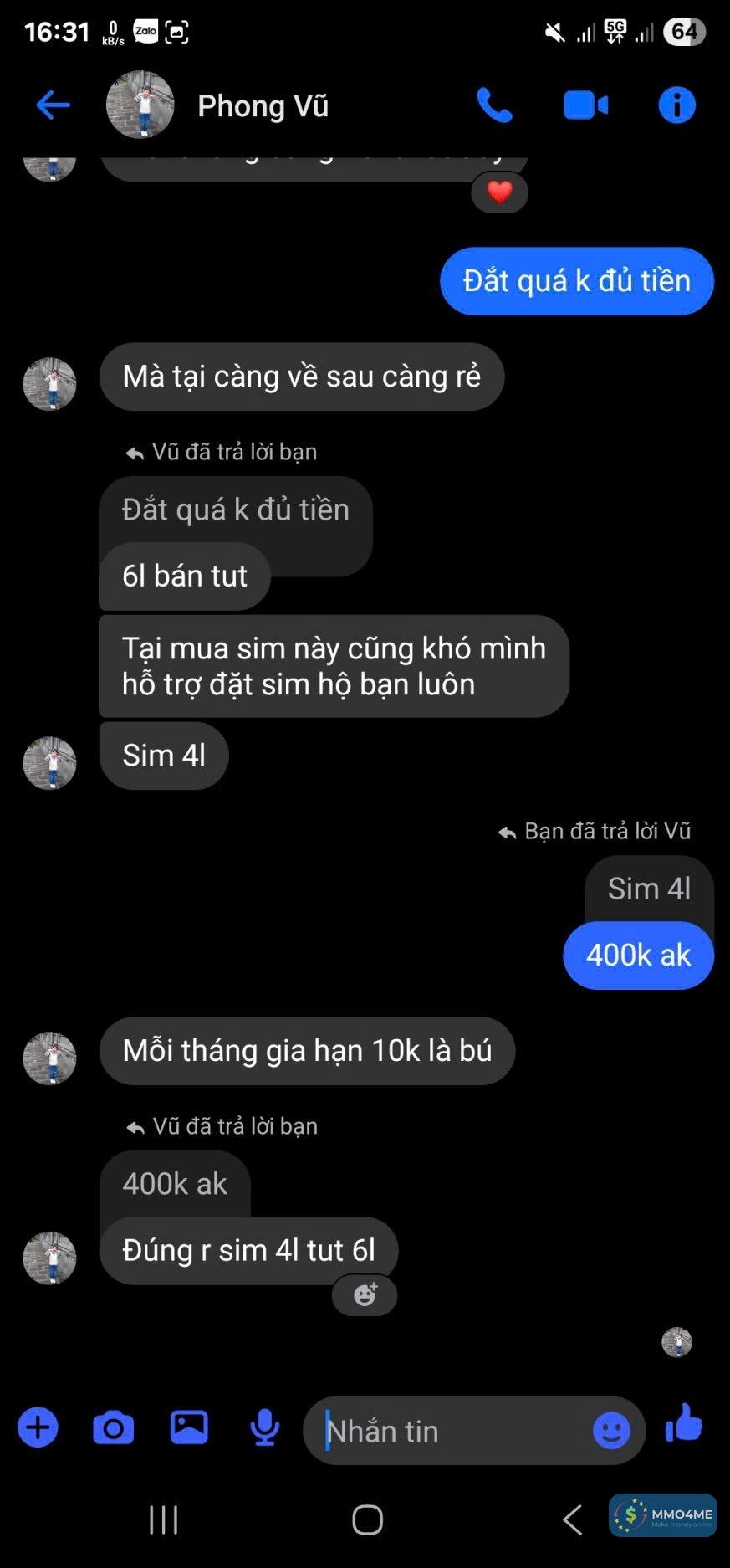Send a thumbs-up like
730x1568 pixels.
click(x=684, y=1424)
